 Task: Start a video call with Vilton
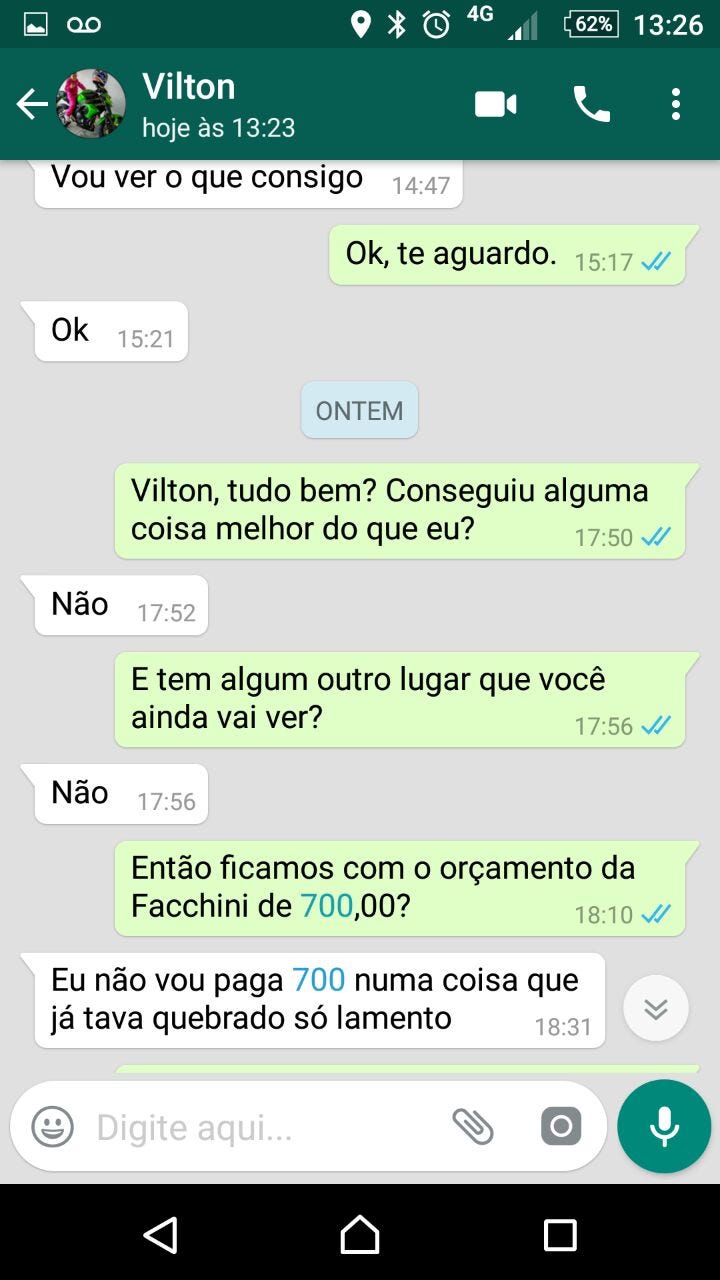click(x=496, y=104)
